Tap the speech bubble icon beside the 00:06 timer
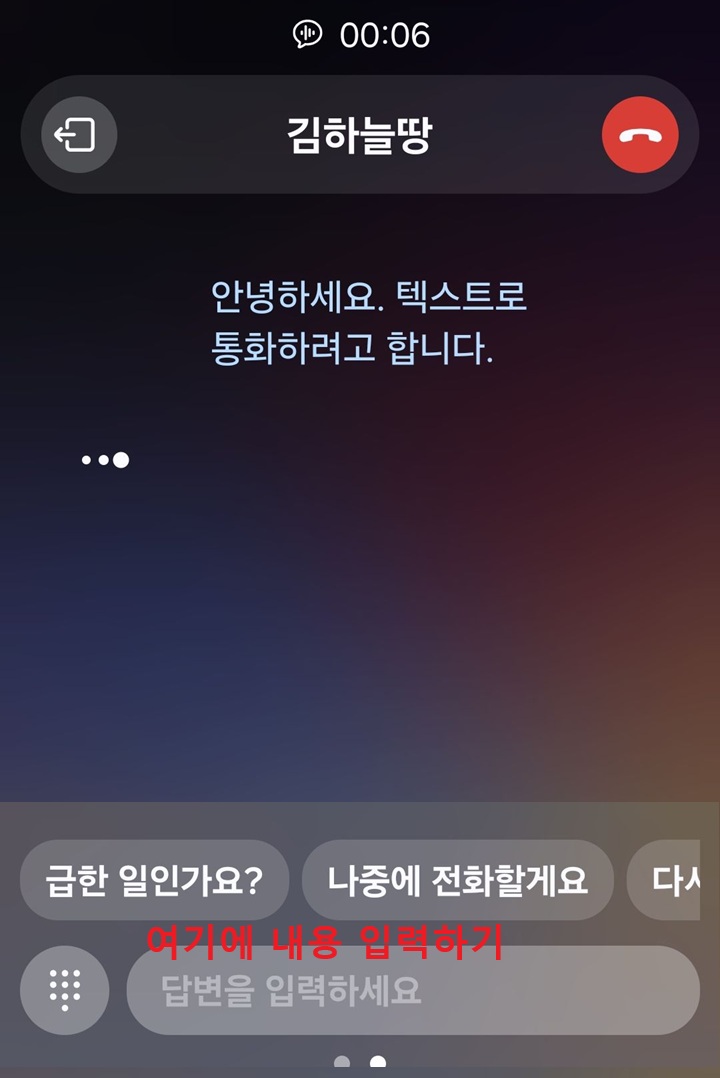Screen dimensions: 720x1078 [x=308, y=33]
